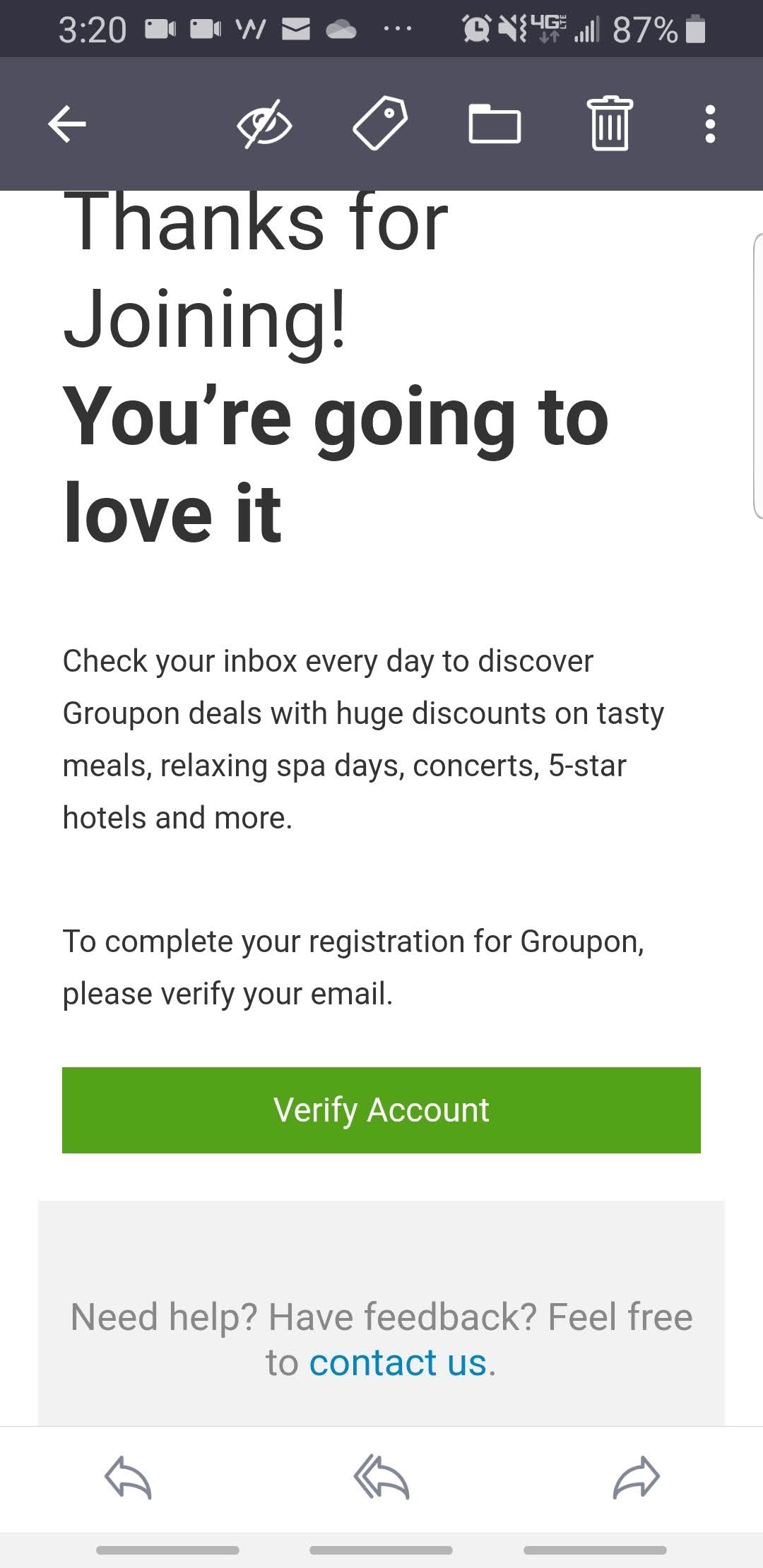Tap the green Verify Account button

click(381, 1110)
